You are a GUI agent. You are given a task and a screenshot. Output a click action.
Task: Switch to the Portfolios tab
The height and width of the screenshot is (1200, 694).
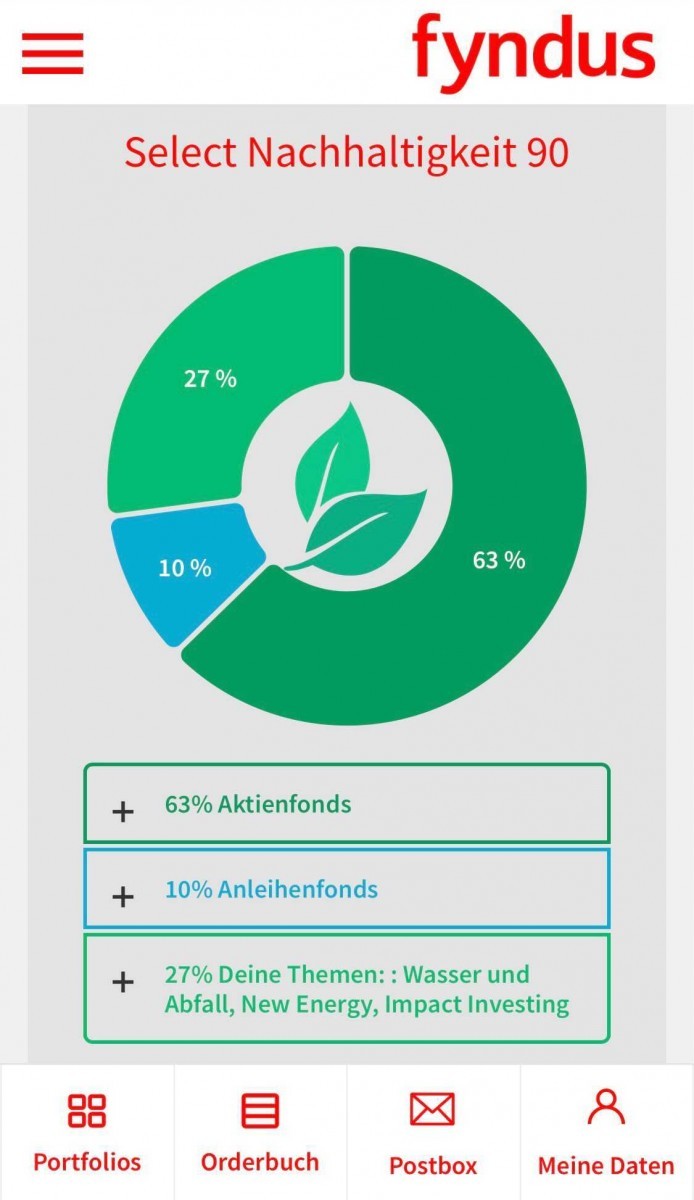tap(87, 1132)
